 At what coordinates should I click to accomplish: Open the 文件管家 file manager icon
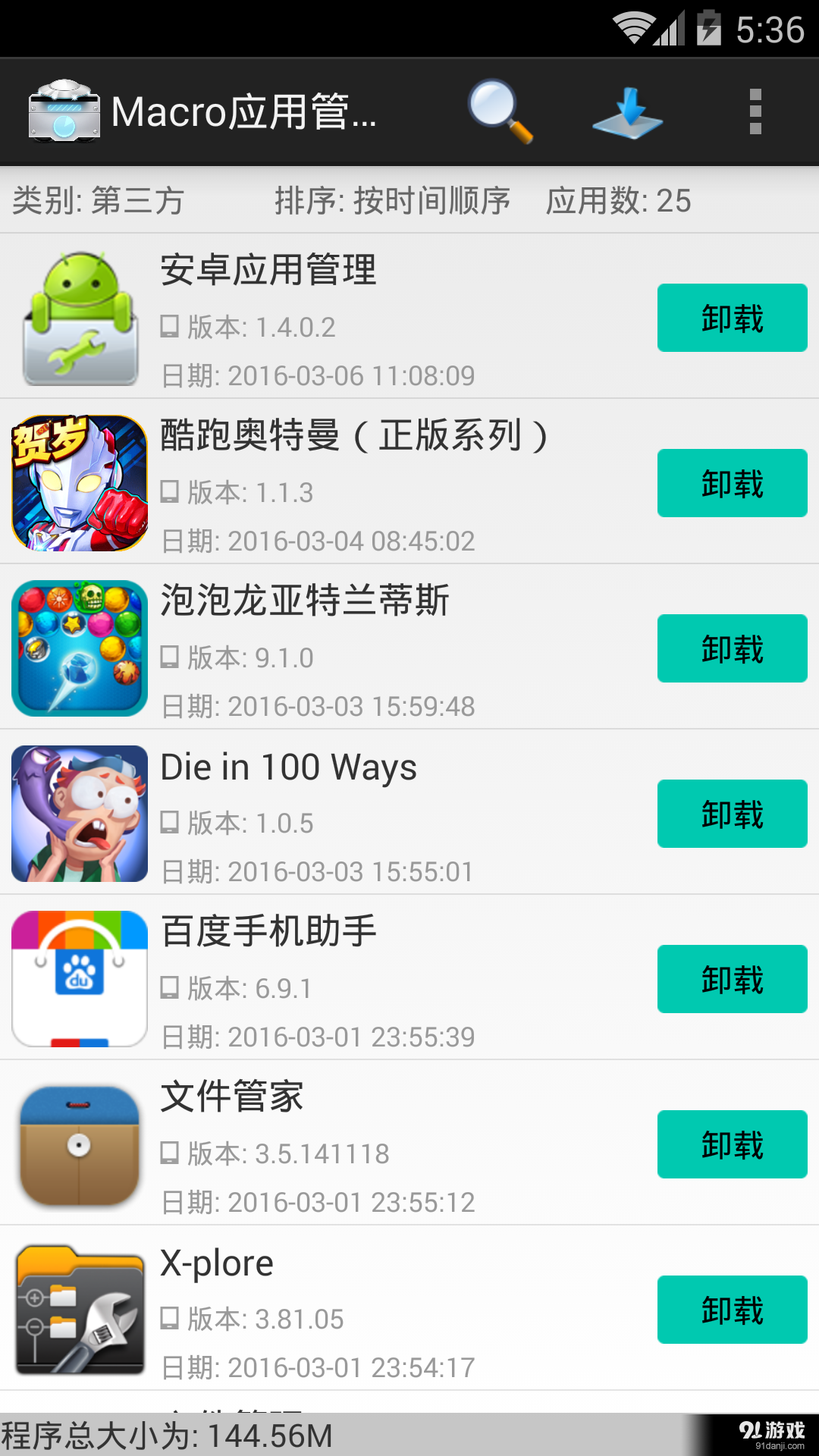click(x=79, y=1144)
